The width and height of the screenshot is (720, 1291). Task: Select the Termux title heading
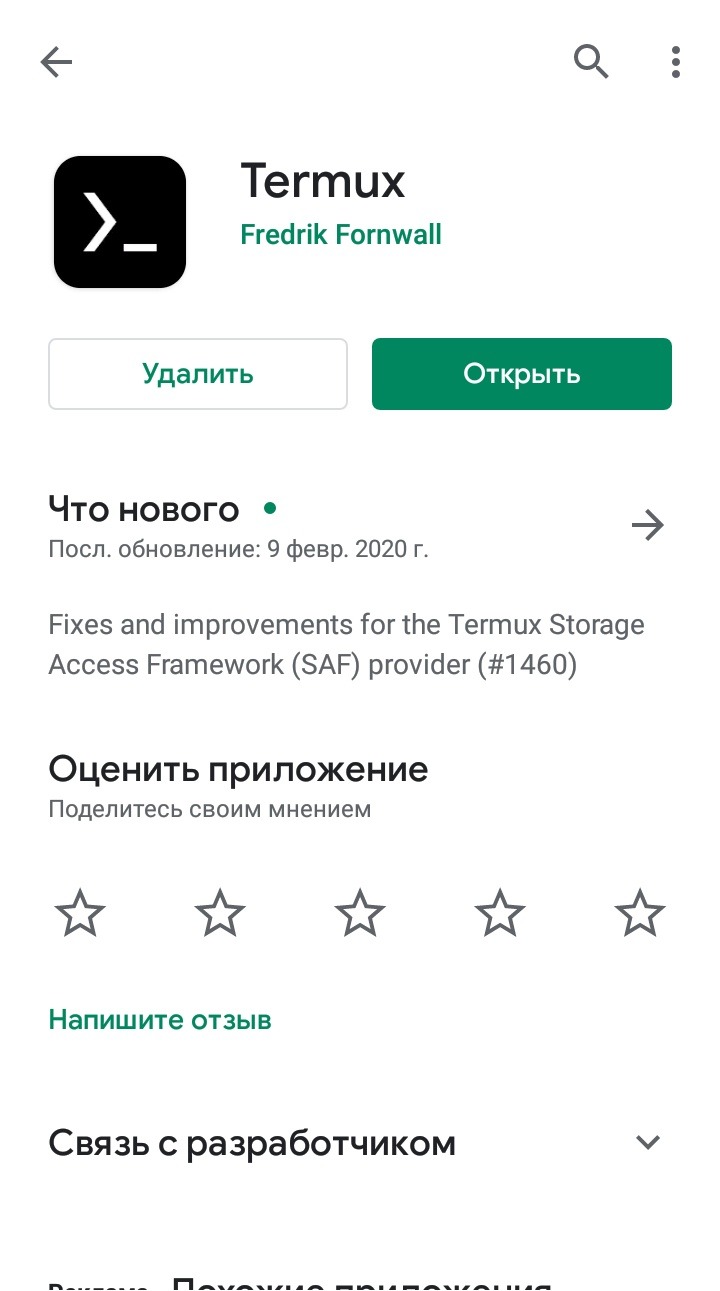pyautogui.click(x=322, y=182)
